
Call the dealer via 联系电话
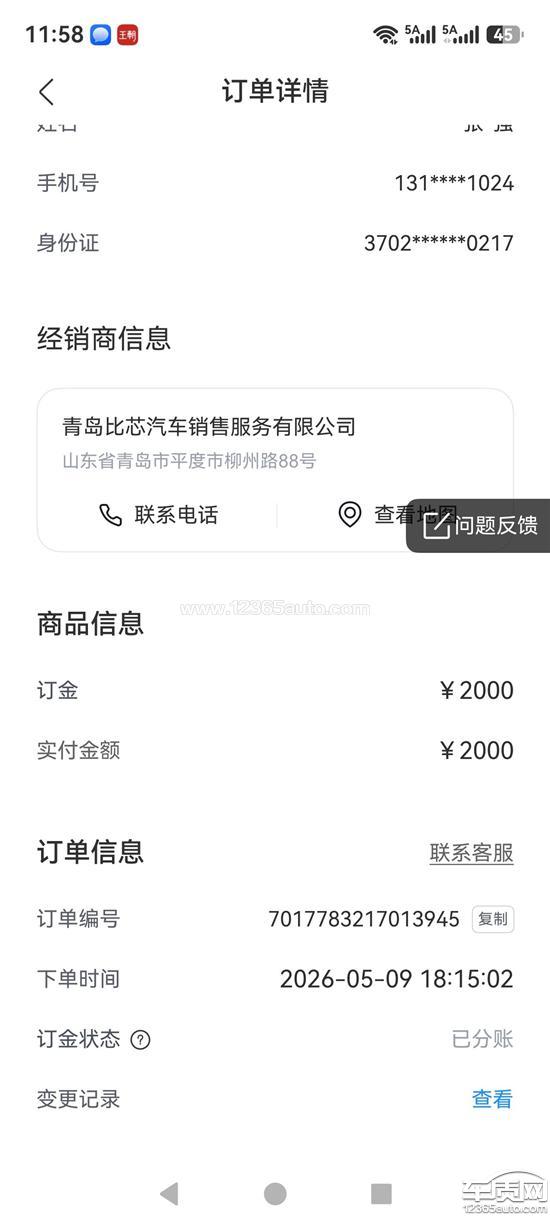pos(158,515)
